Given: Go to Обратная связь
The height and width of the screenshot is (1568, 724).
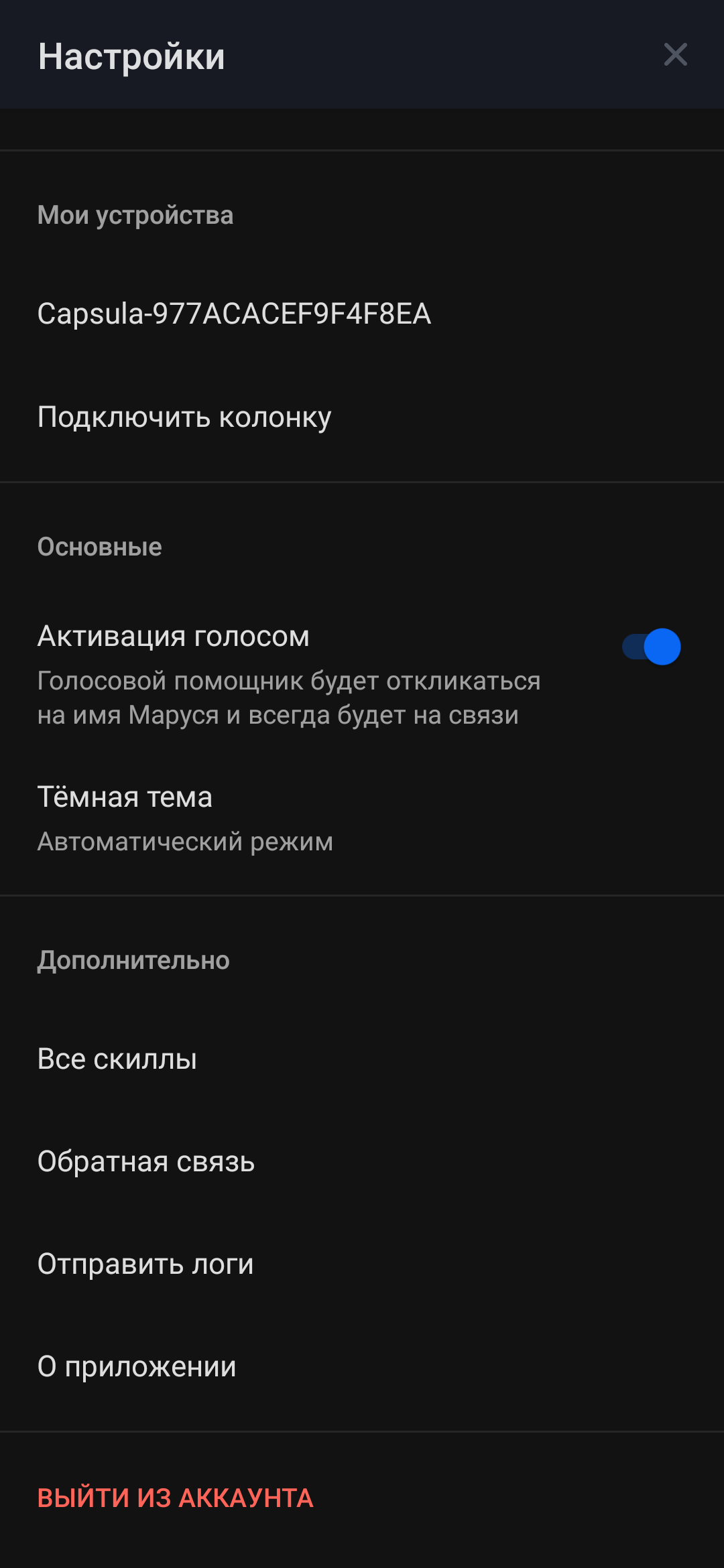Looking at the screenshot, I should [146, 1161].
